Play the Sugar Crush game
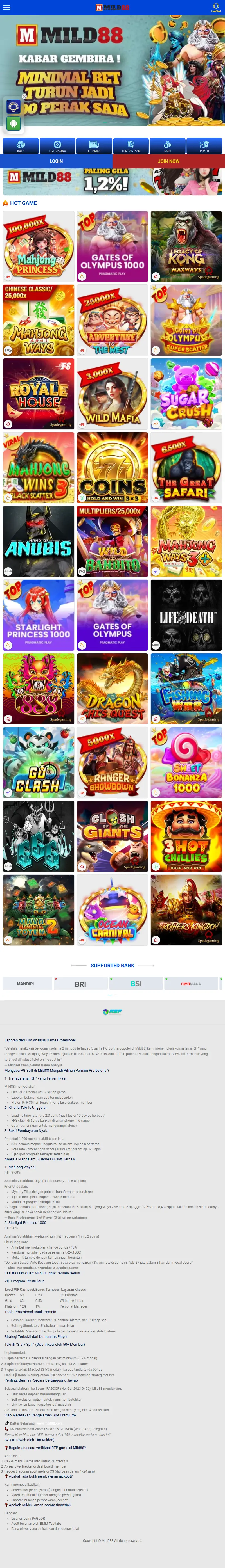Viewport: 225px width, 1568px height. 186,394
